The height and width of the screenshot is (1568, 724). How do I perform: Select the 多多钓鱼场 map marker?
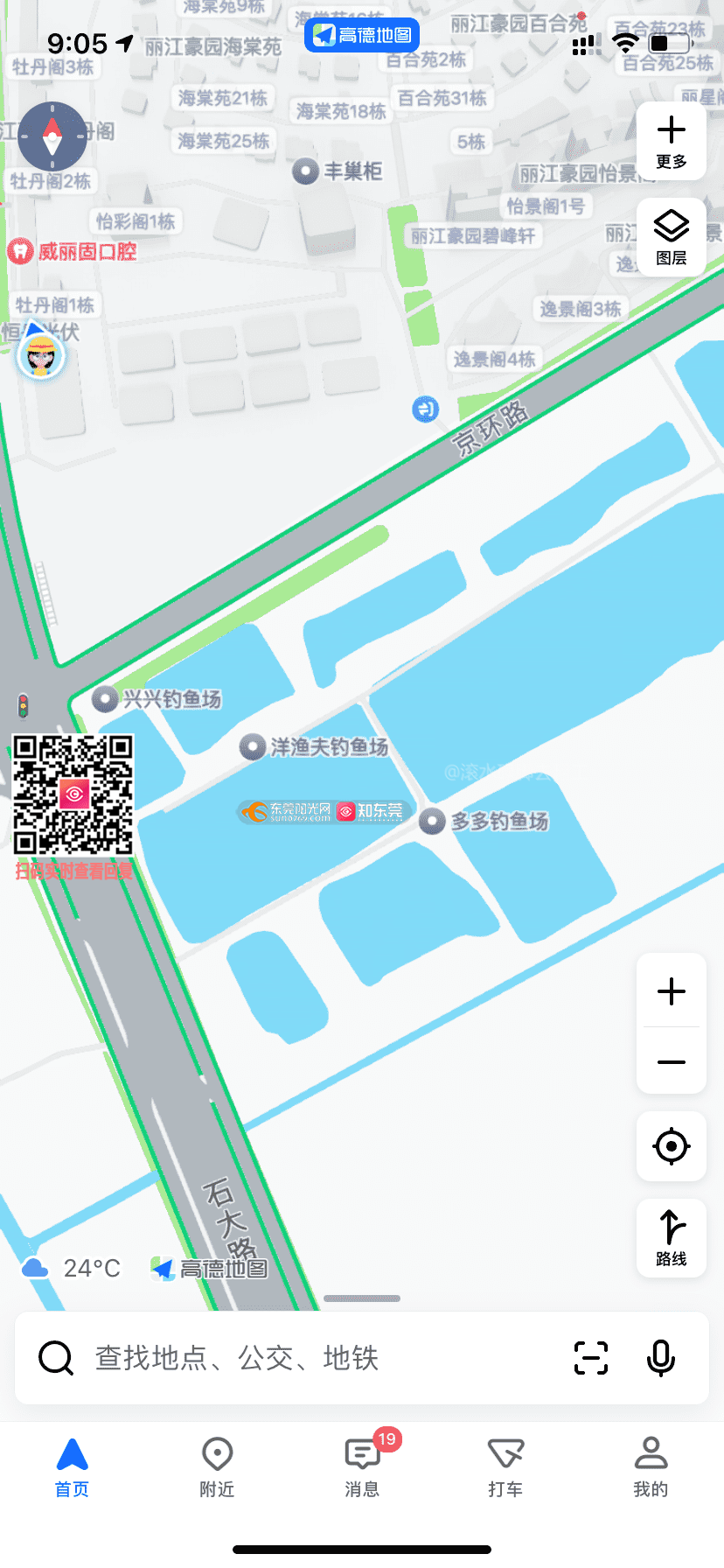[432, 822]
